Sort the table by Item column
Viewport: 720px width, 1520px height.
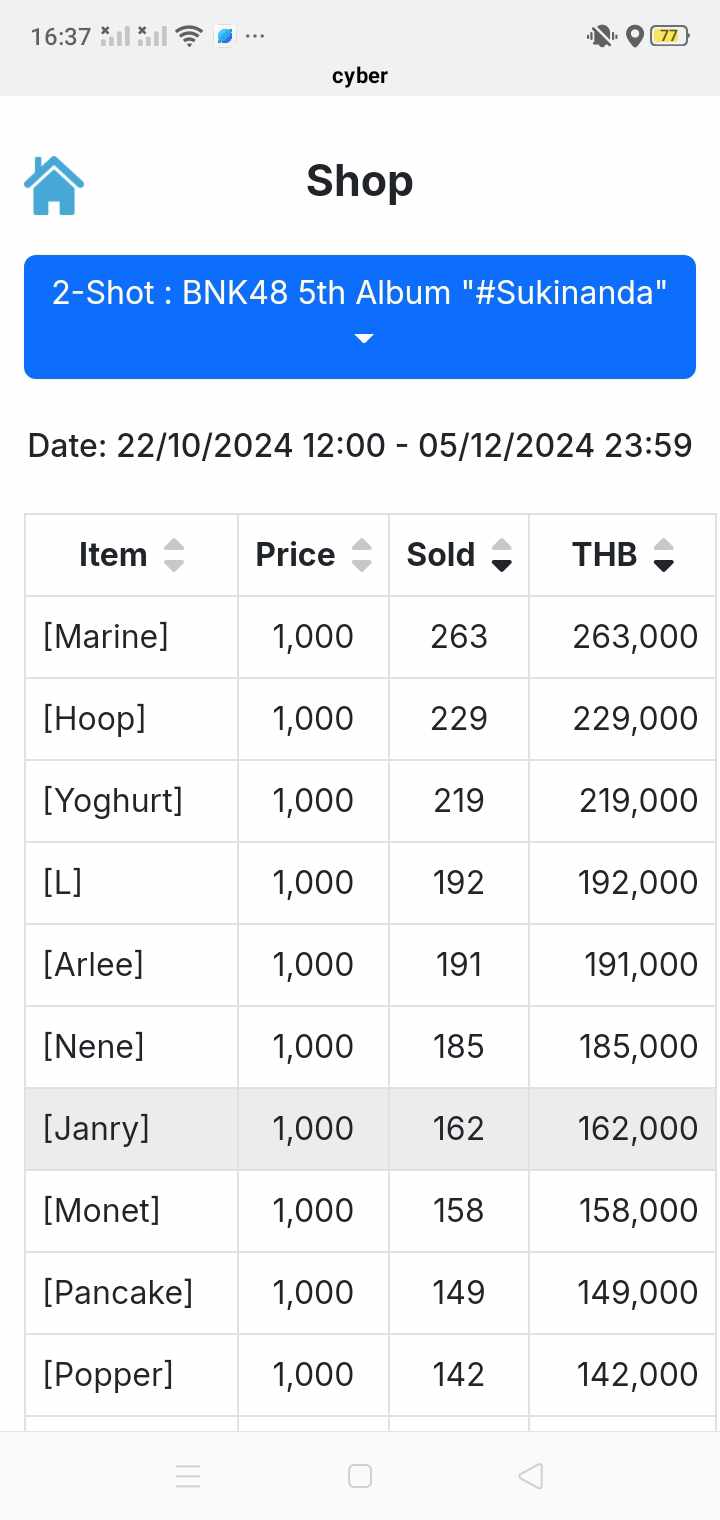coord(132,555)
